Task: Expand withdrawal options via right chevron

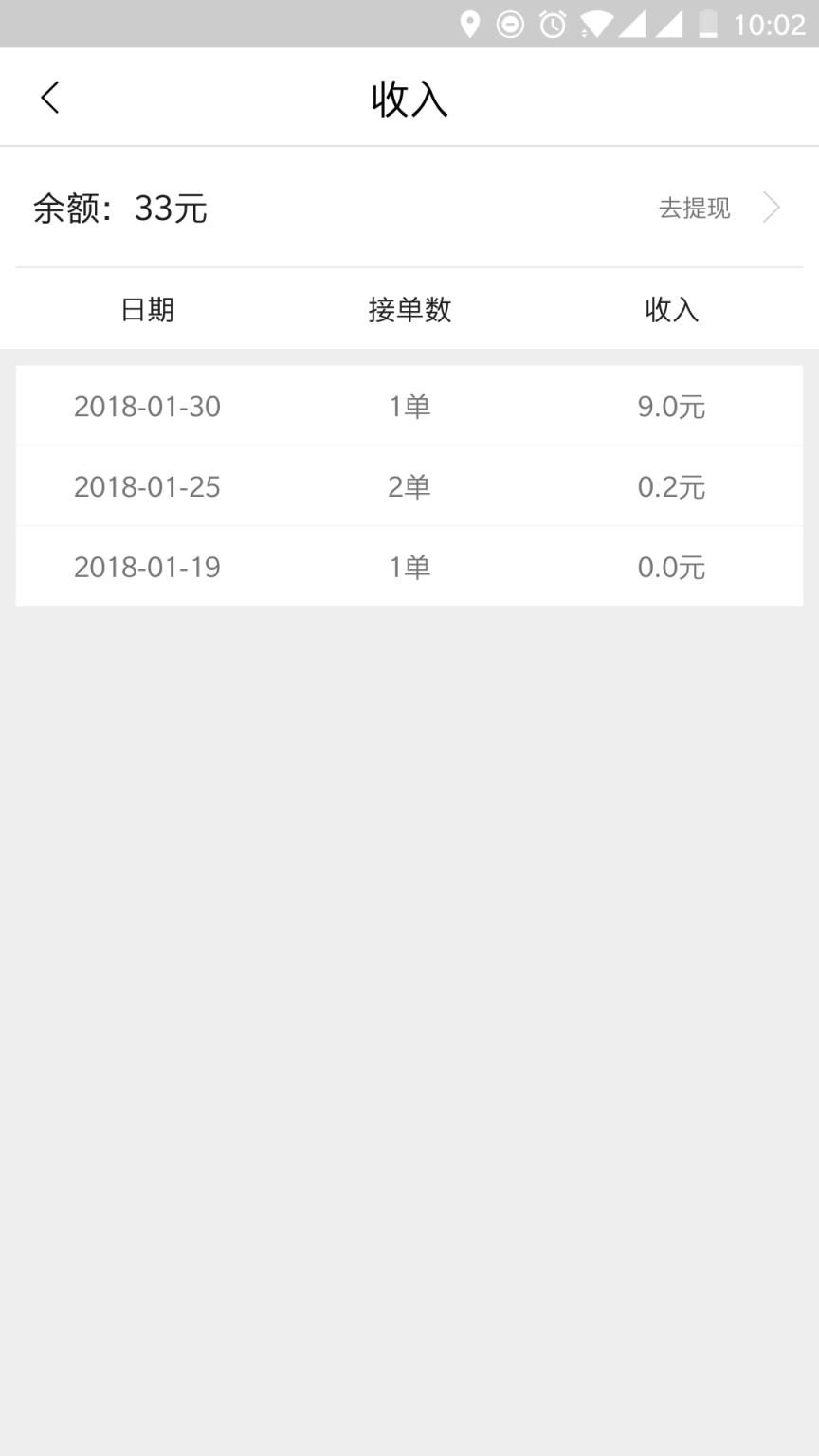Action: pyautogui.click(x=772, y=208)
